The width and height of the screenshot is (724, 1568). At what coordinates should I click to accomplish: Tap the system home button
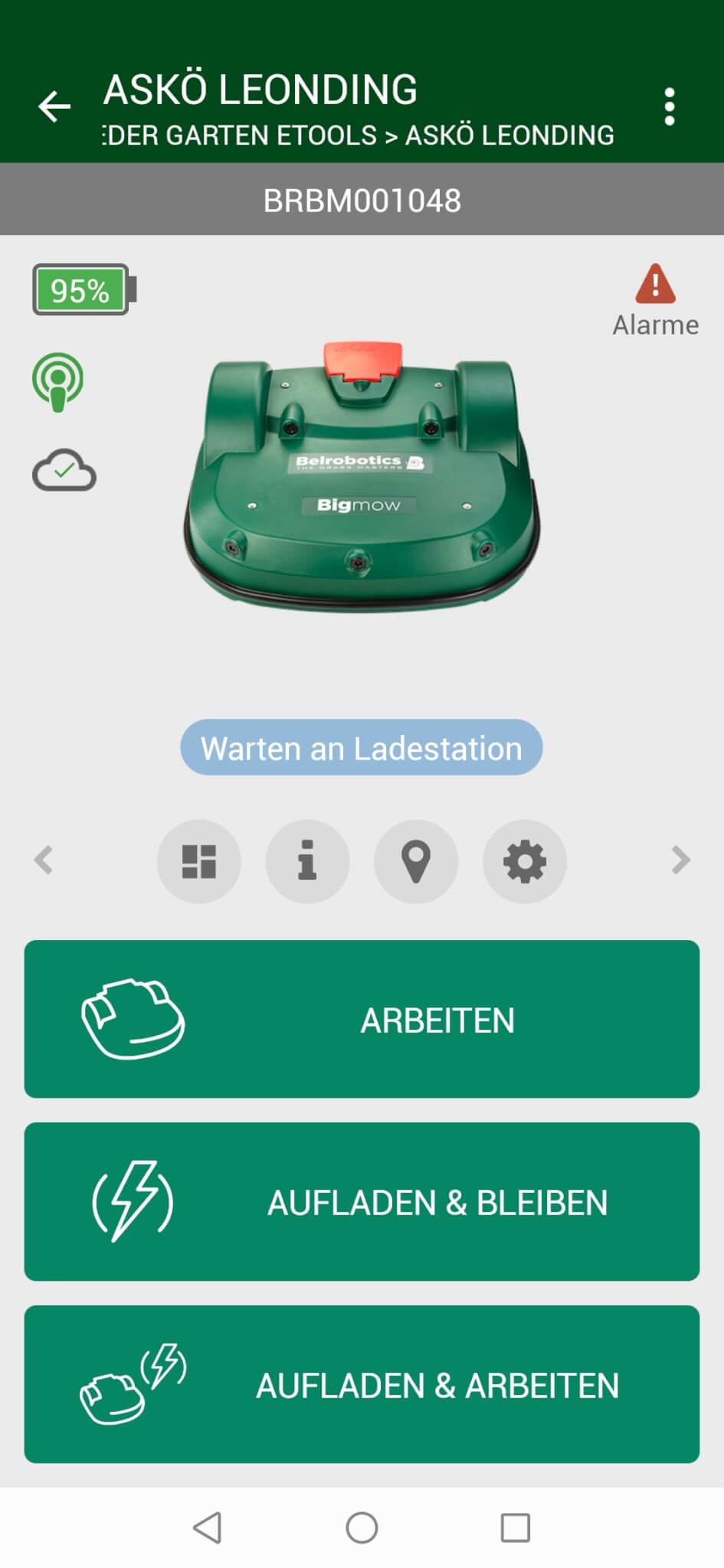click(x=362, y=1527)
